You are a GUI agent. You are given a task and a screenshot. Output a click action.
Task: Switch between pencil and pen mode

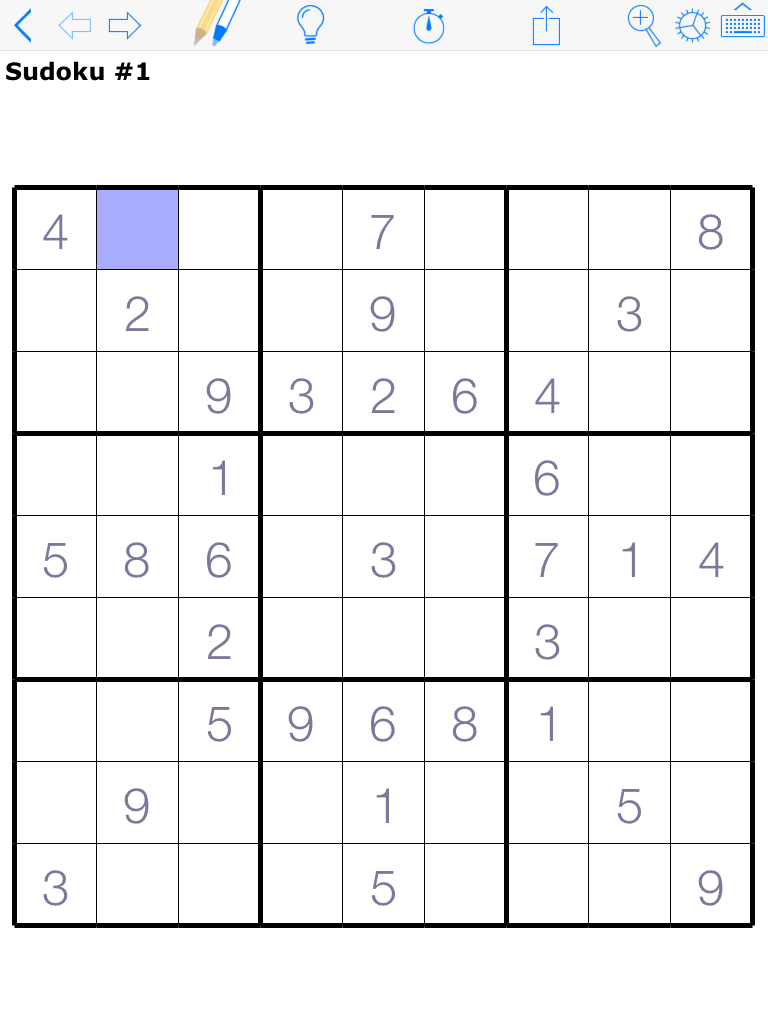(217, 23)
